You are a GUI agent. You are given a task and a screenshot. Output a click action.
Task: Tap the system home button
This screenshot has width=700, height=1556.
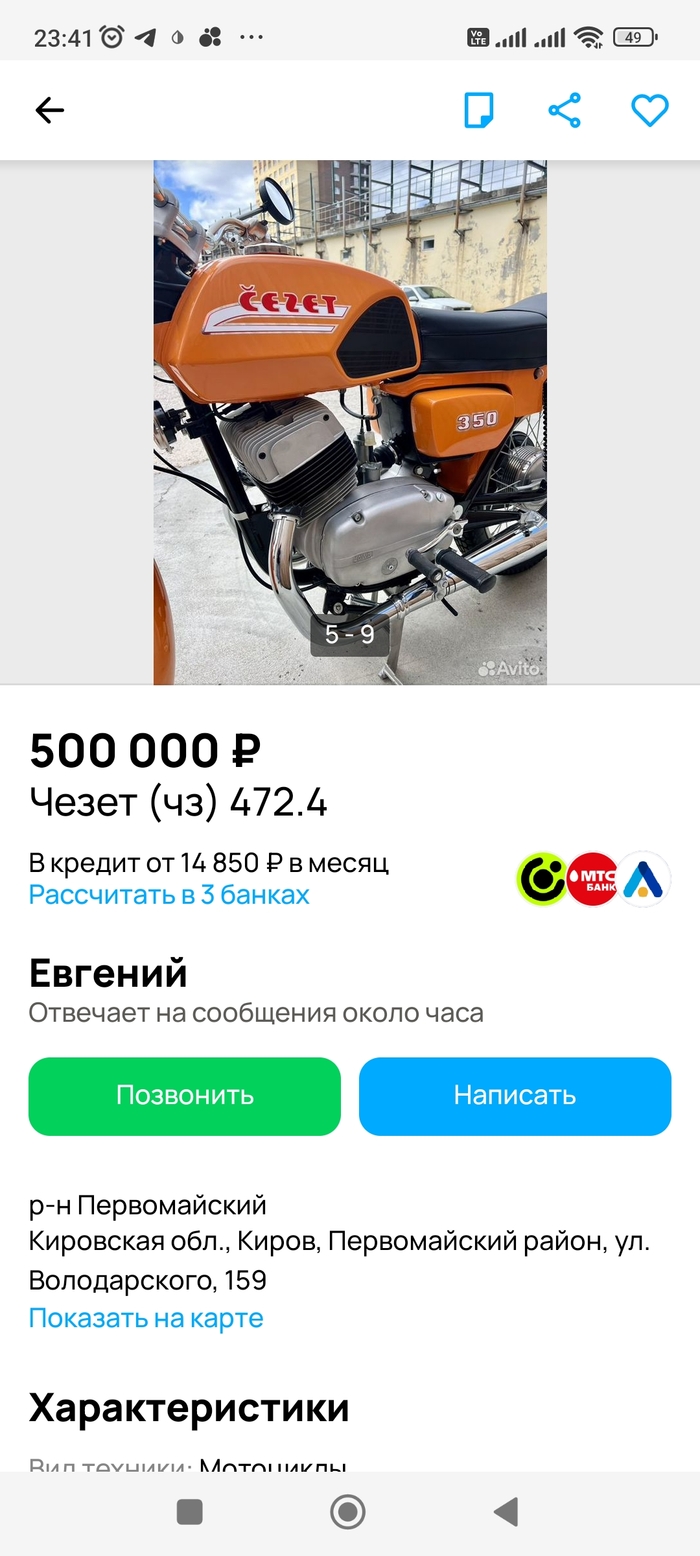click(347, 1512)
